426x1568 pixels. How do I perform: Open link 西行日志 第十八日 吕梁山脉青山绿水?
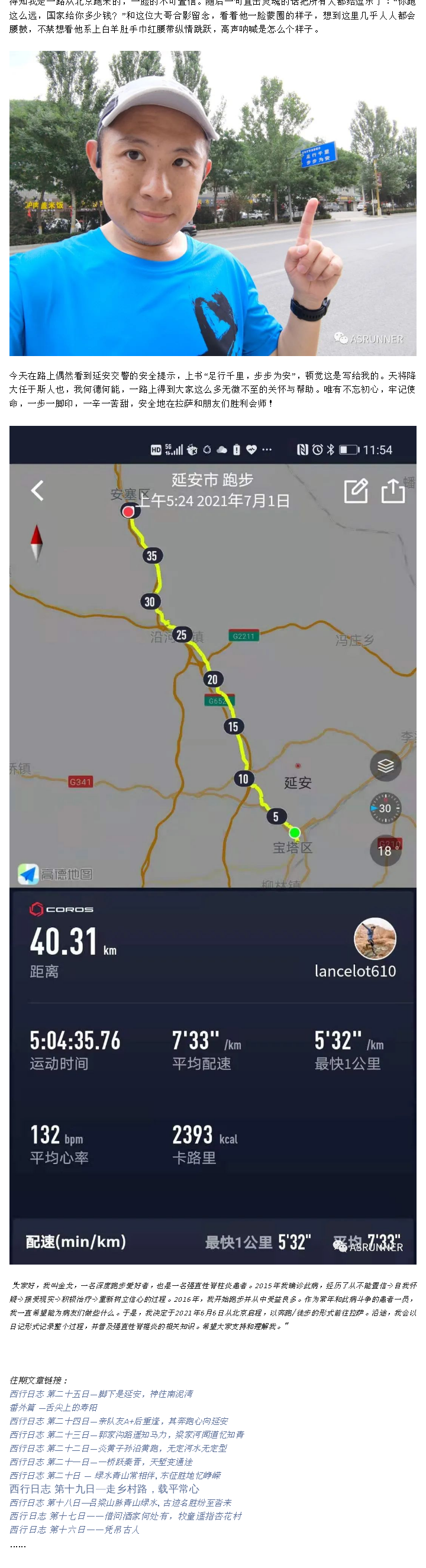click(121, 1502)
